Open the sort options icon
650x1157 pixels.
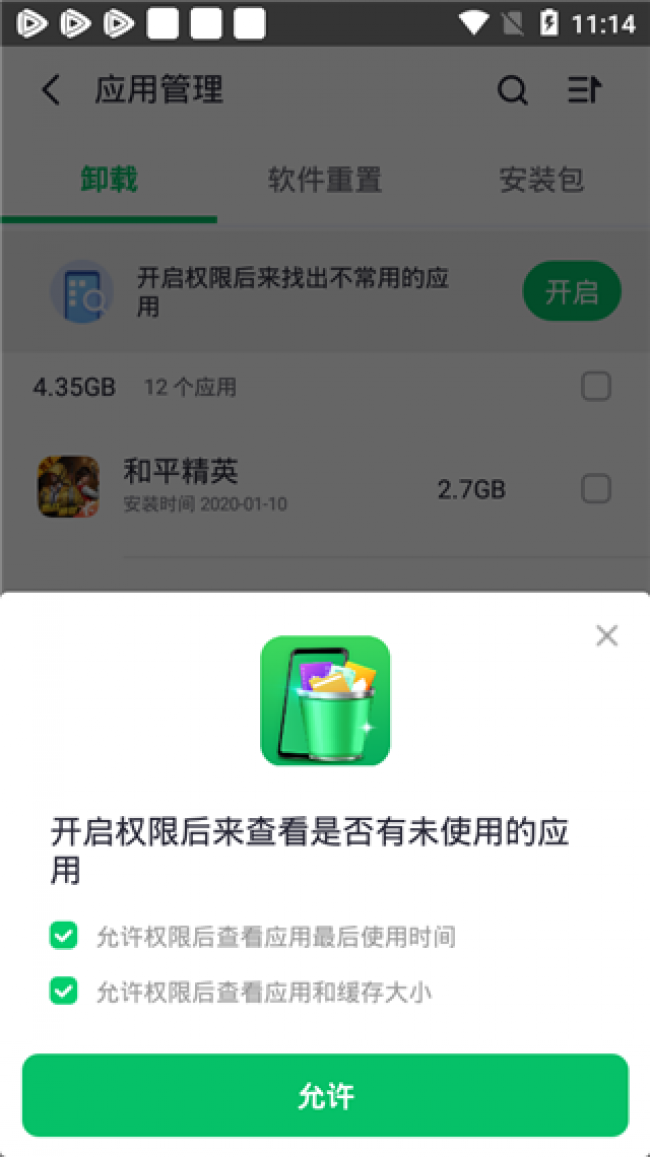point(585,90)
